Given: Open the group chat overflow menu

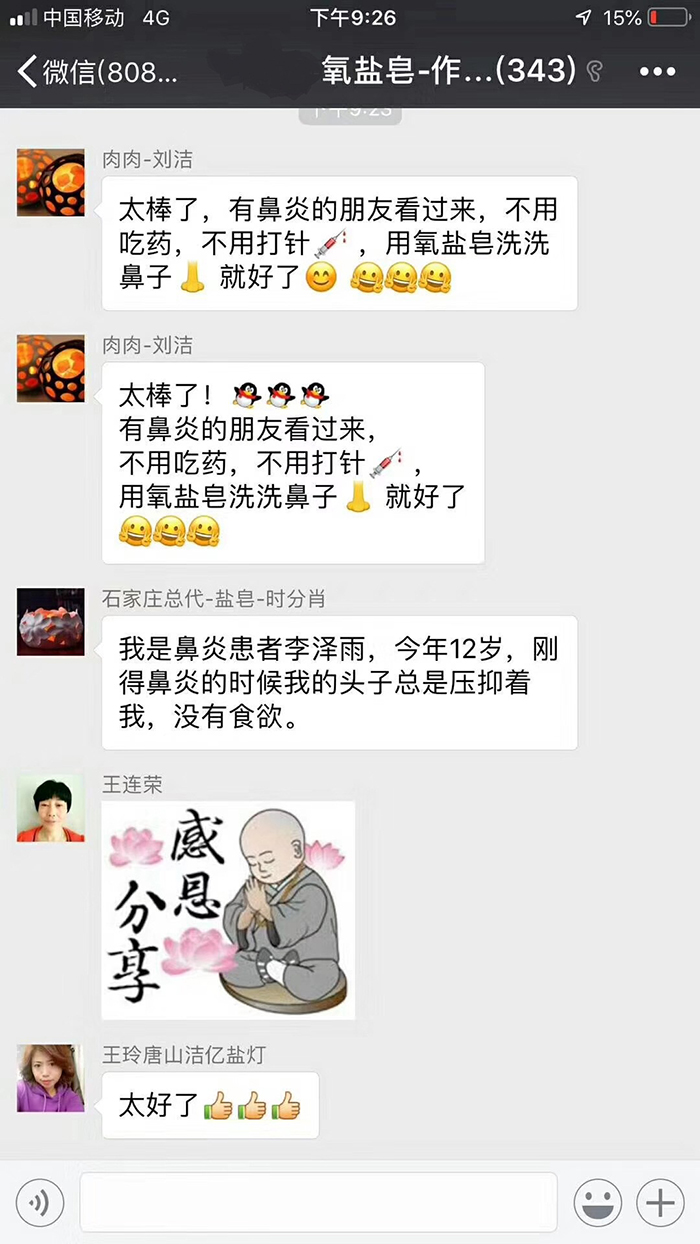Looking at the screenshot, I should 657,71.
